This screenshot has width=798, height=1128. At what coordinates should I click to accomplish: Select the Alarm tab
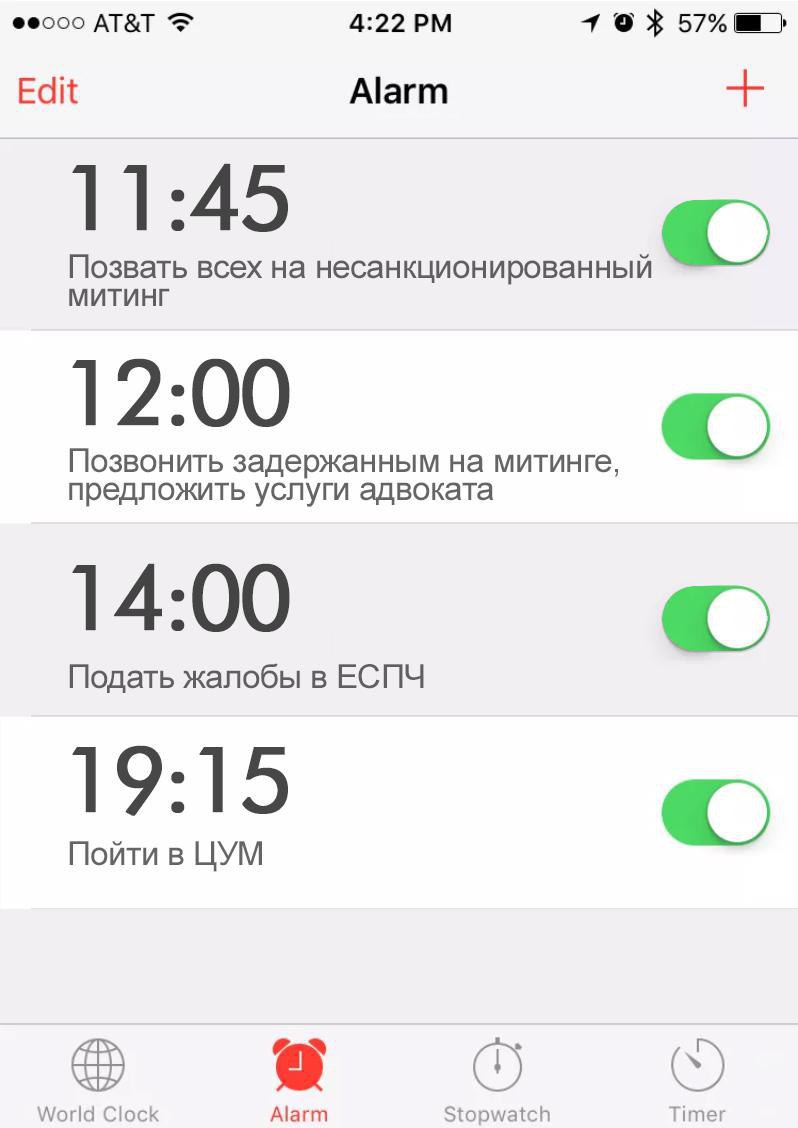(299, 1079)
